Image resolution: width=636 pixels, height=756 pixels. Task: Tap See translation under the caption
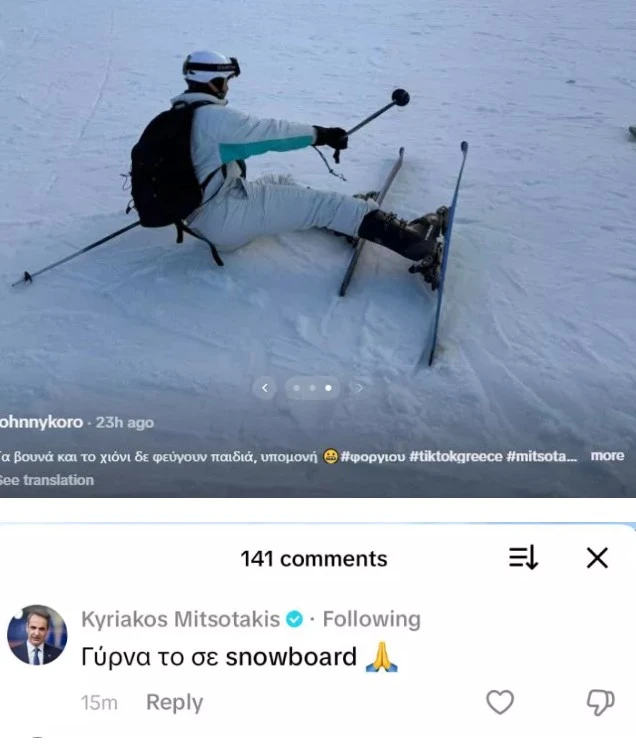(x=46, y=480)
